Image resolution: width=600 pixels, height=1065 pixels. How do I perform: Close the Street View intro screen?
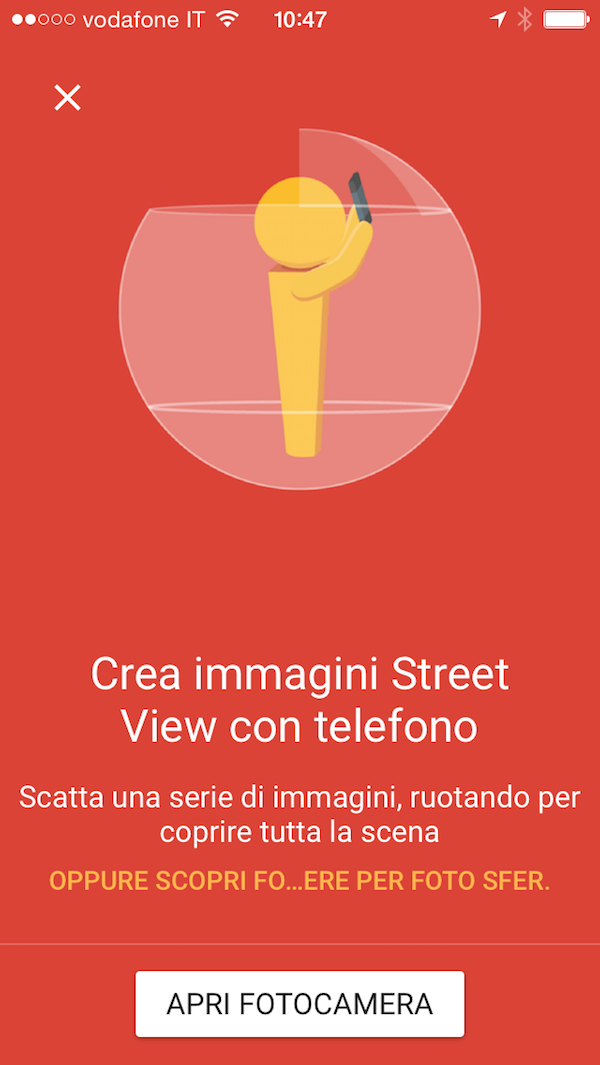click(67, 97)
